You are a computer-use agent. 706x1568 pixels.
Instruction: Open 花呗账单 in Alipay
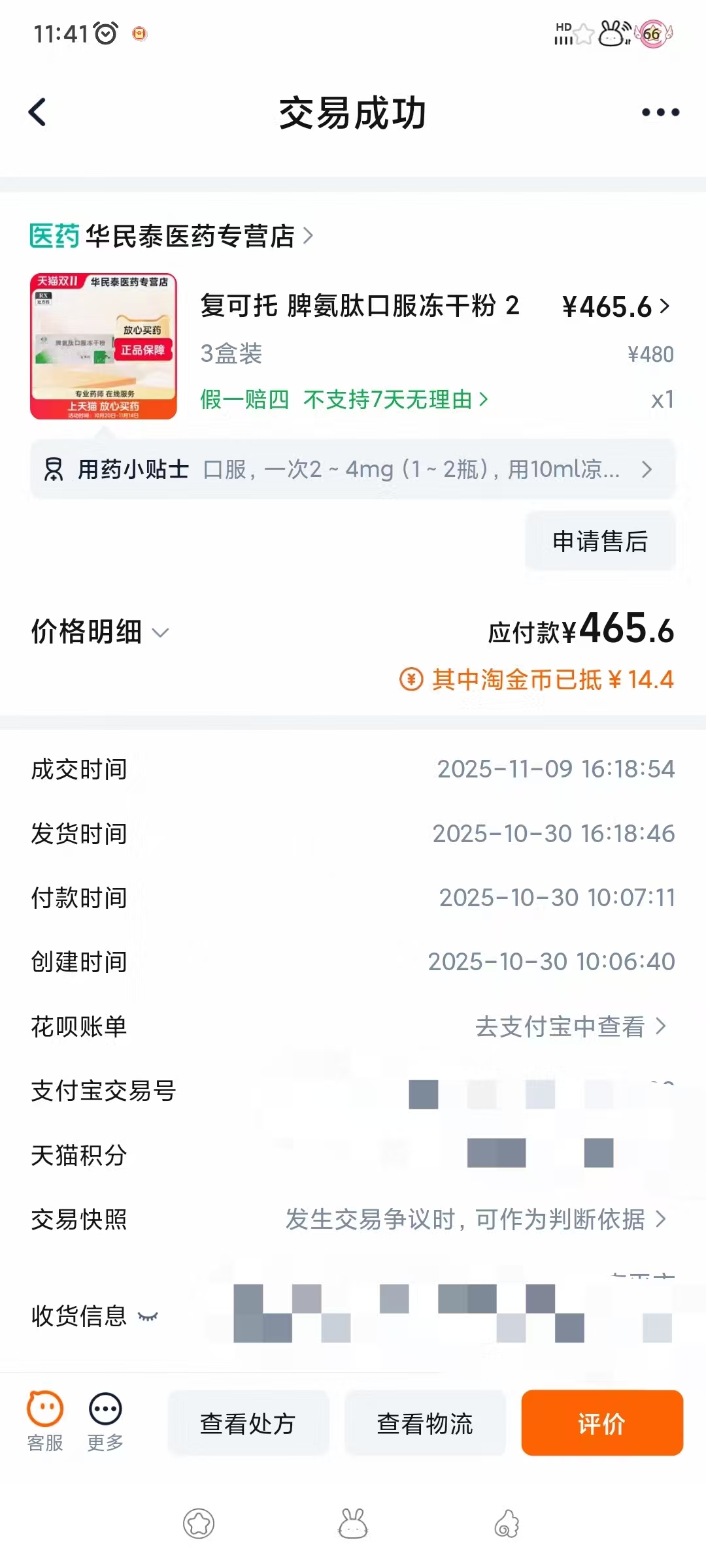(x=569, y=1026)
